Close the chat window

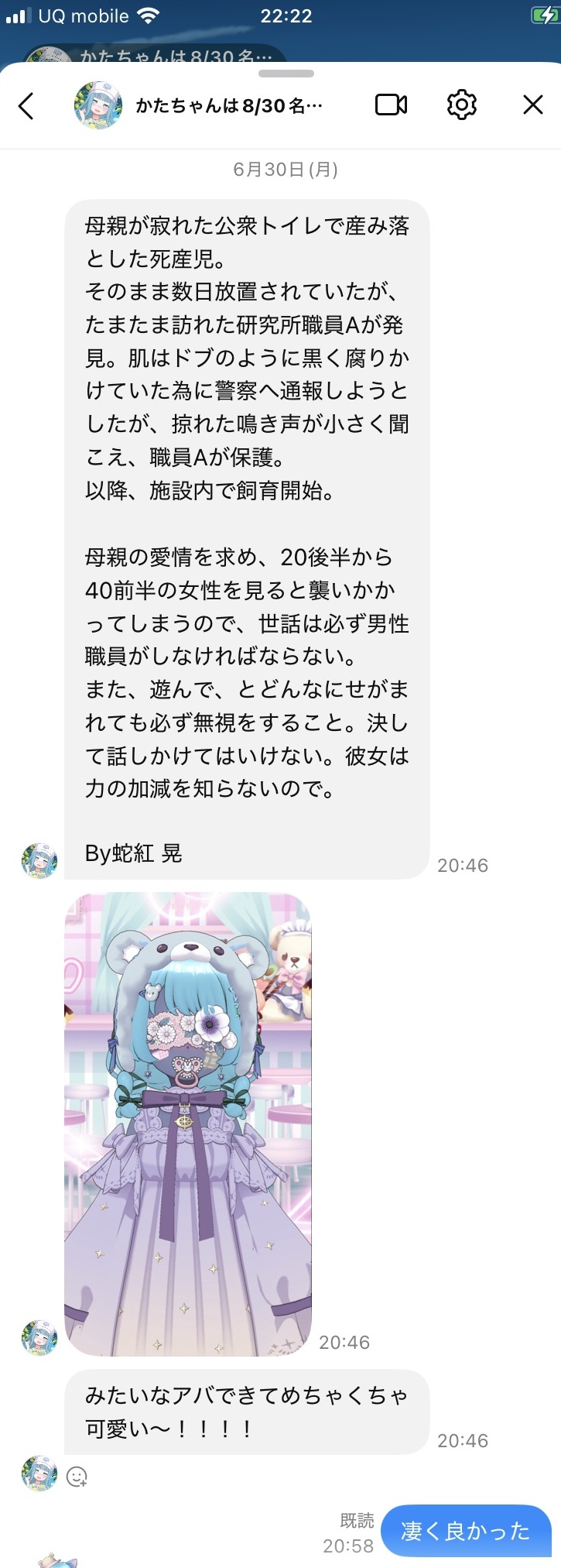click(532, 105)
